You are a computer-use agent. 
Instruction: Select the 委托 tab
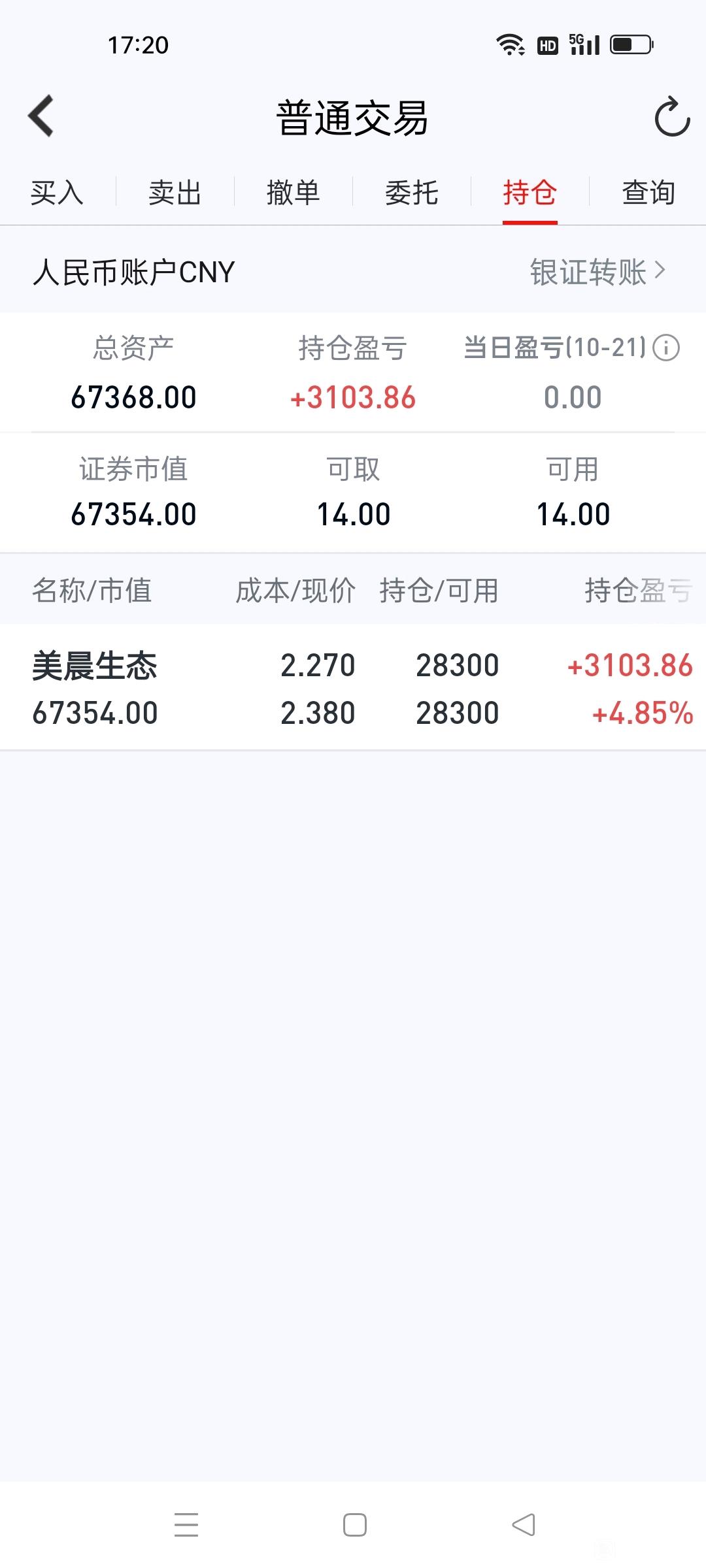pos(412,193)
